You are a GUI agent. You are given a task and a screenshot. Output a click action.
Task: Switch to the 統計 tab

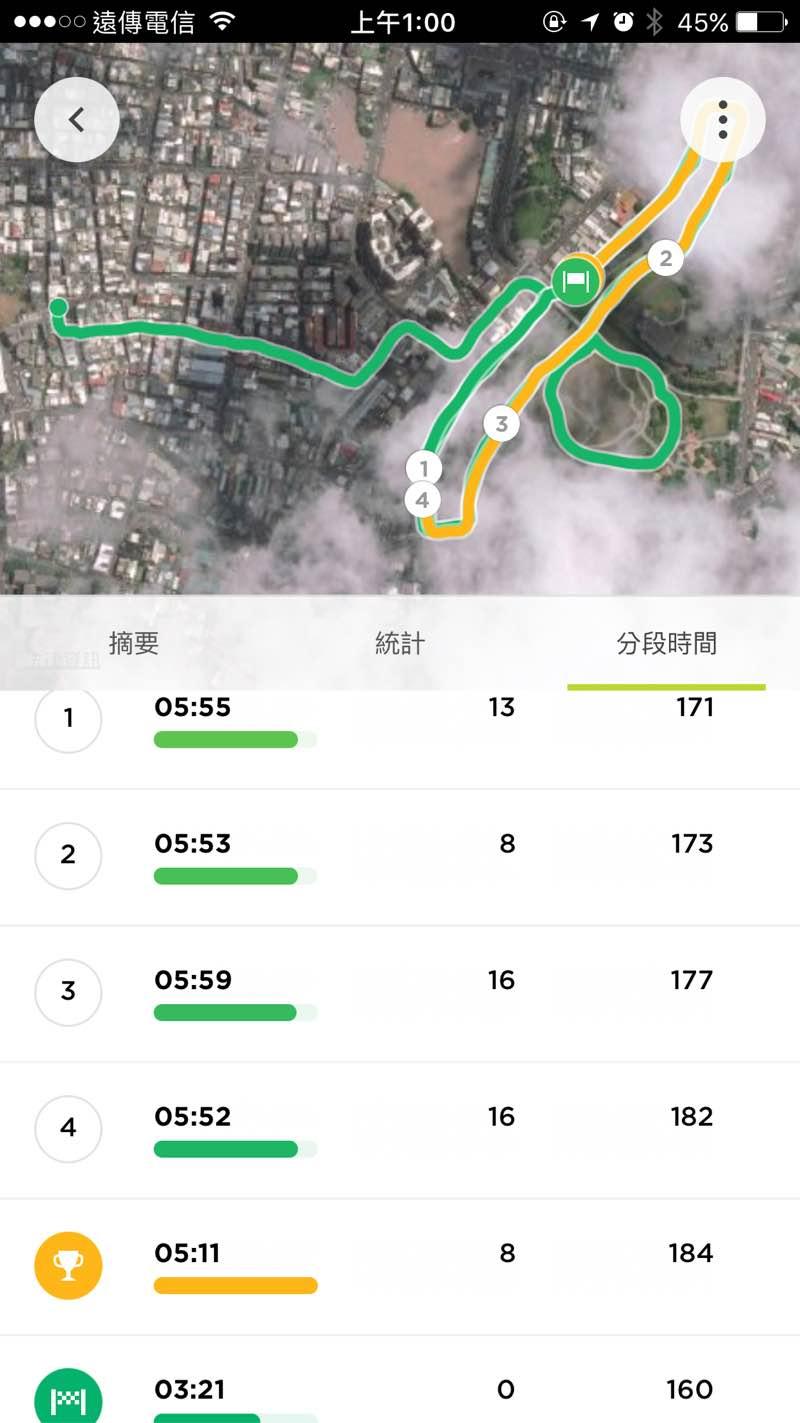coord(400,644)
